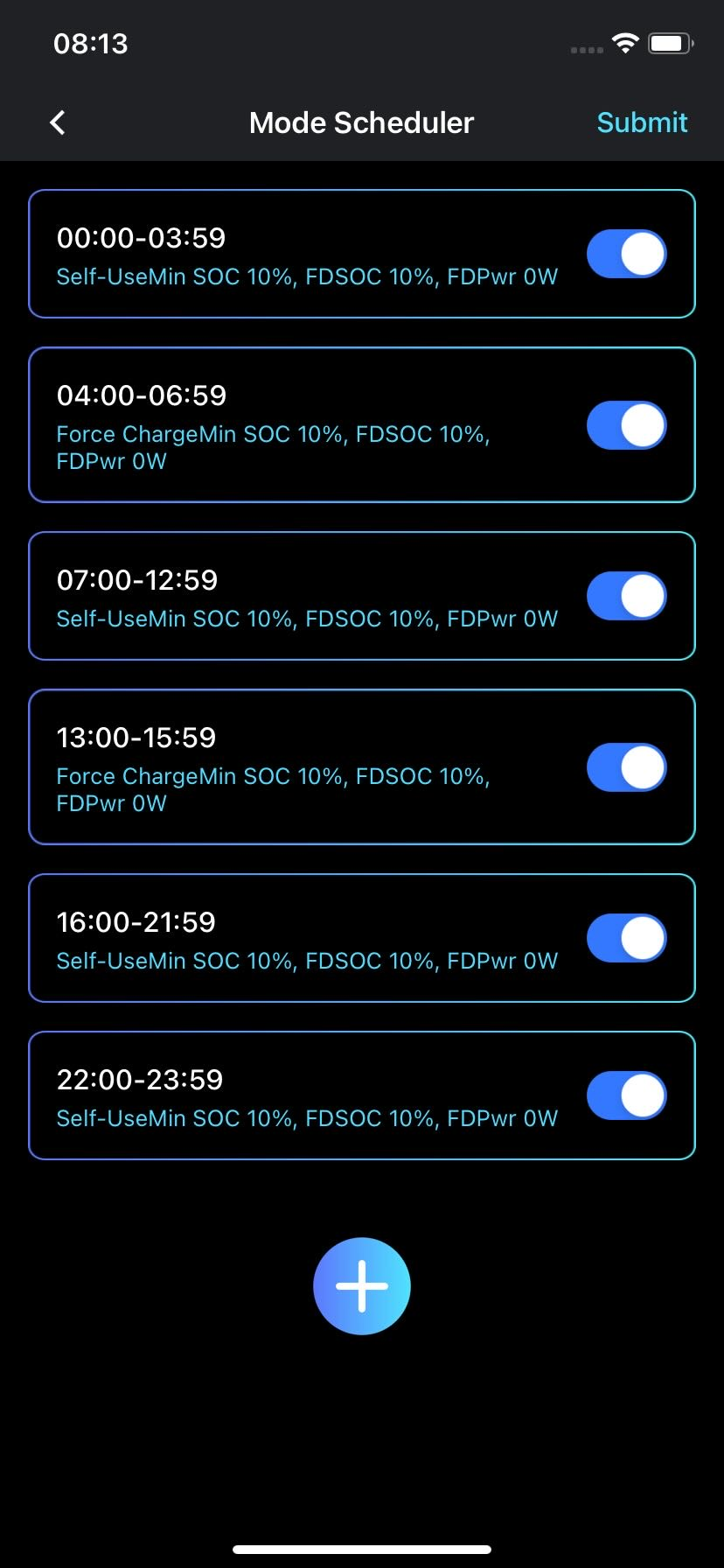724x1568 pixels.
Task: Switch off the 13:00-15:59 Force Charge period
Action: [x=626, y=767]
